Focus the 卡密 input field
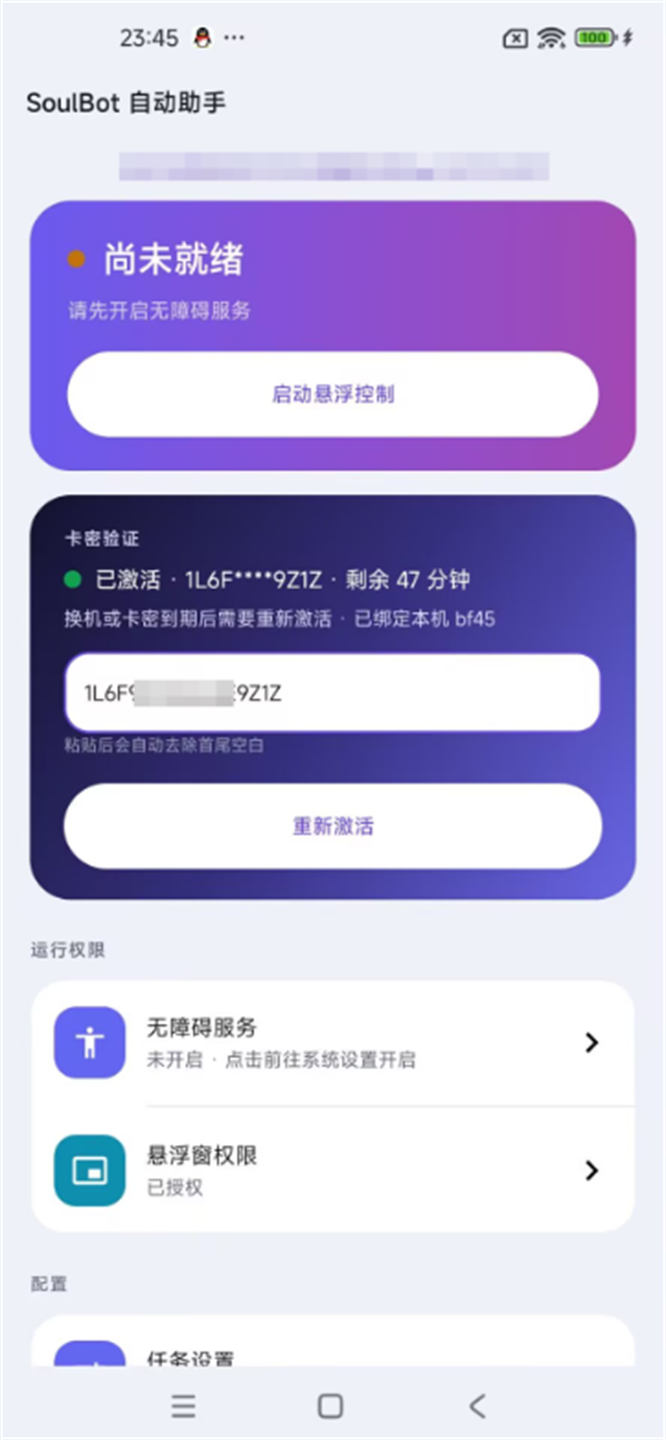Screen dimensions: 666x1440 point(333,693)
